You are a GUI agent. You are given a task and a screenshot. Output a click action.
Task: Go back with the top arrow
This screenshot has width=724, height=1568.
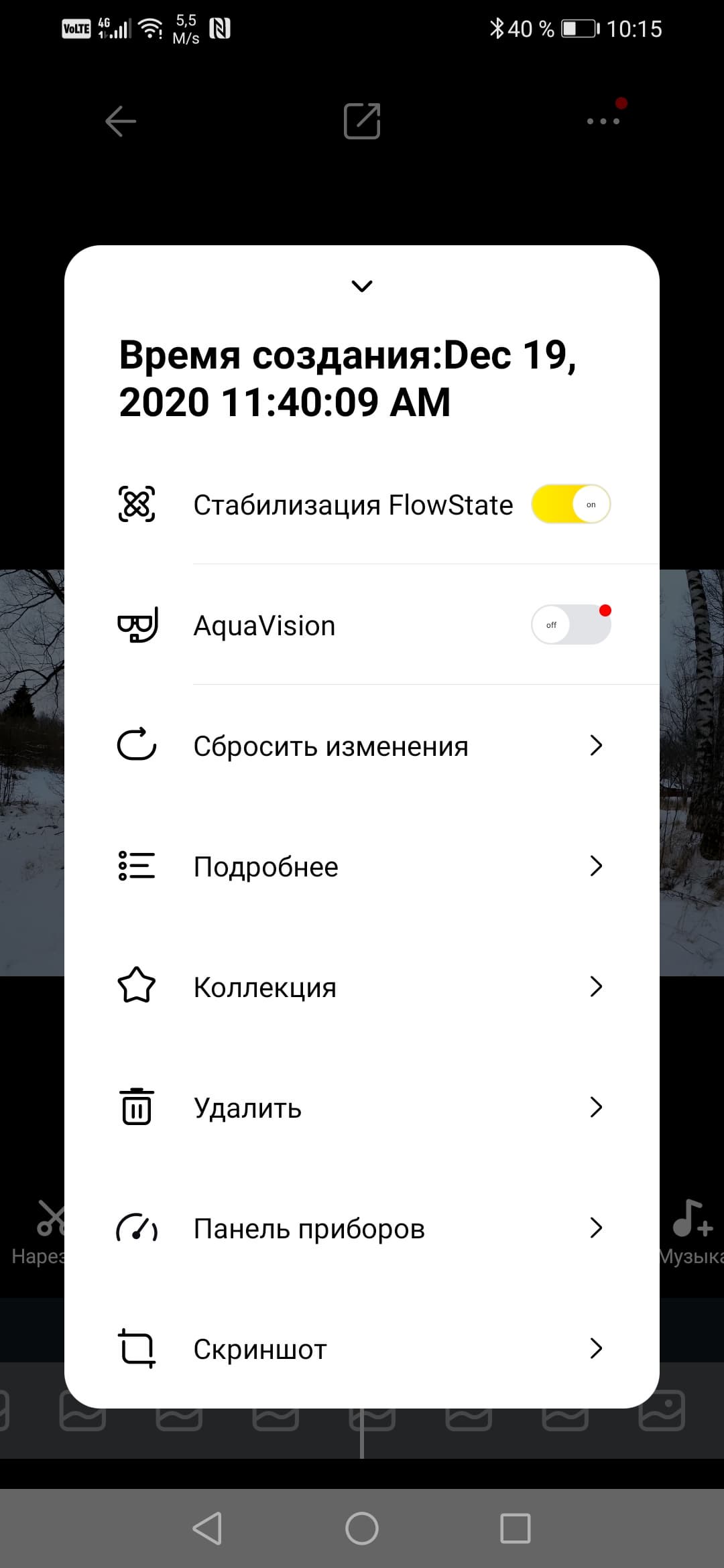121,121
